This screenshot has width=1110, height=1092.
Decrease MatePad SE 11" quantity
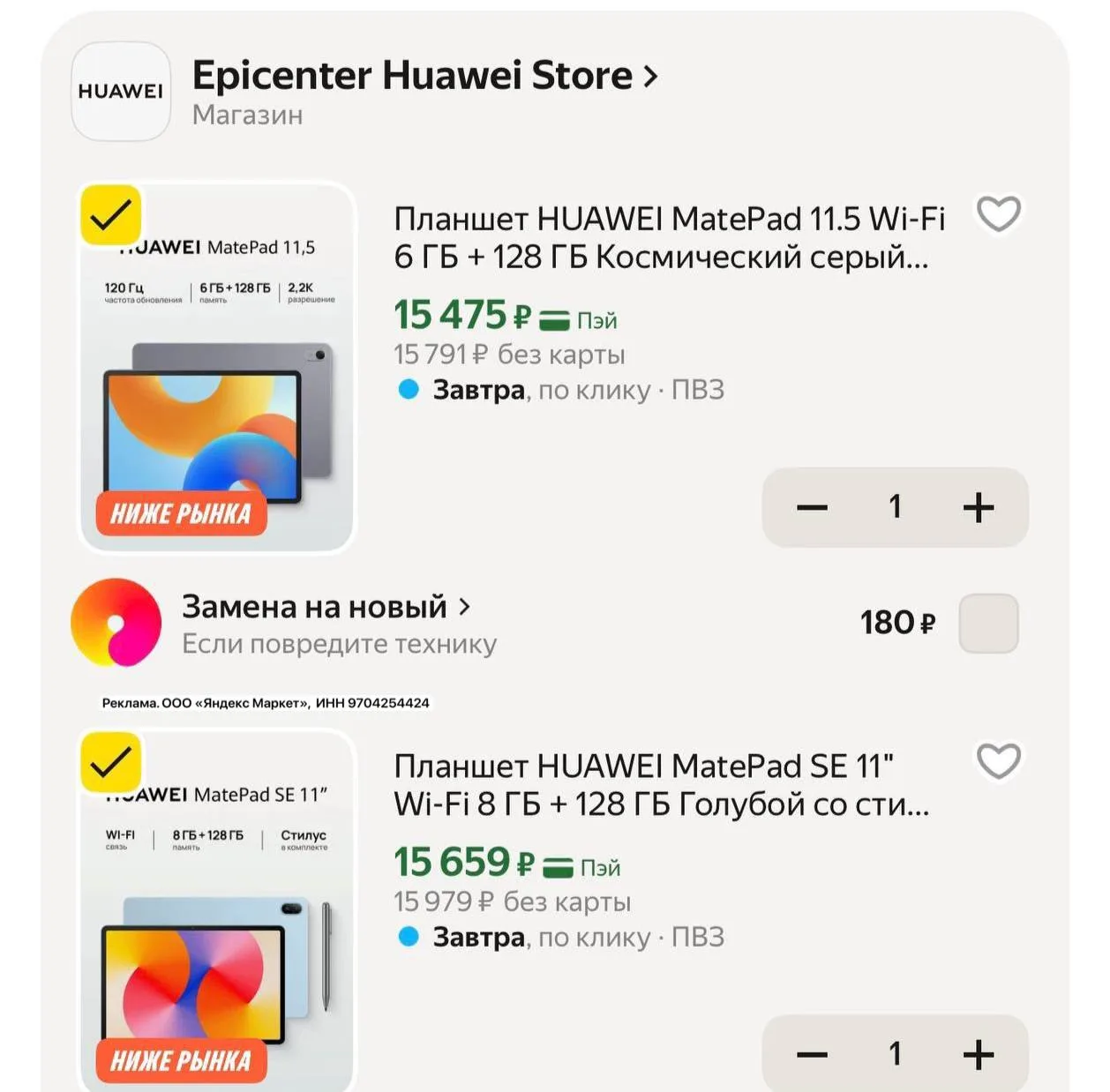812,1054
